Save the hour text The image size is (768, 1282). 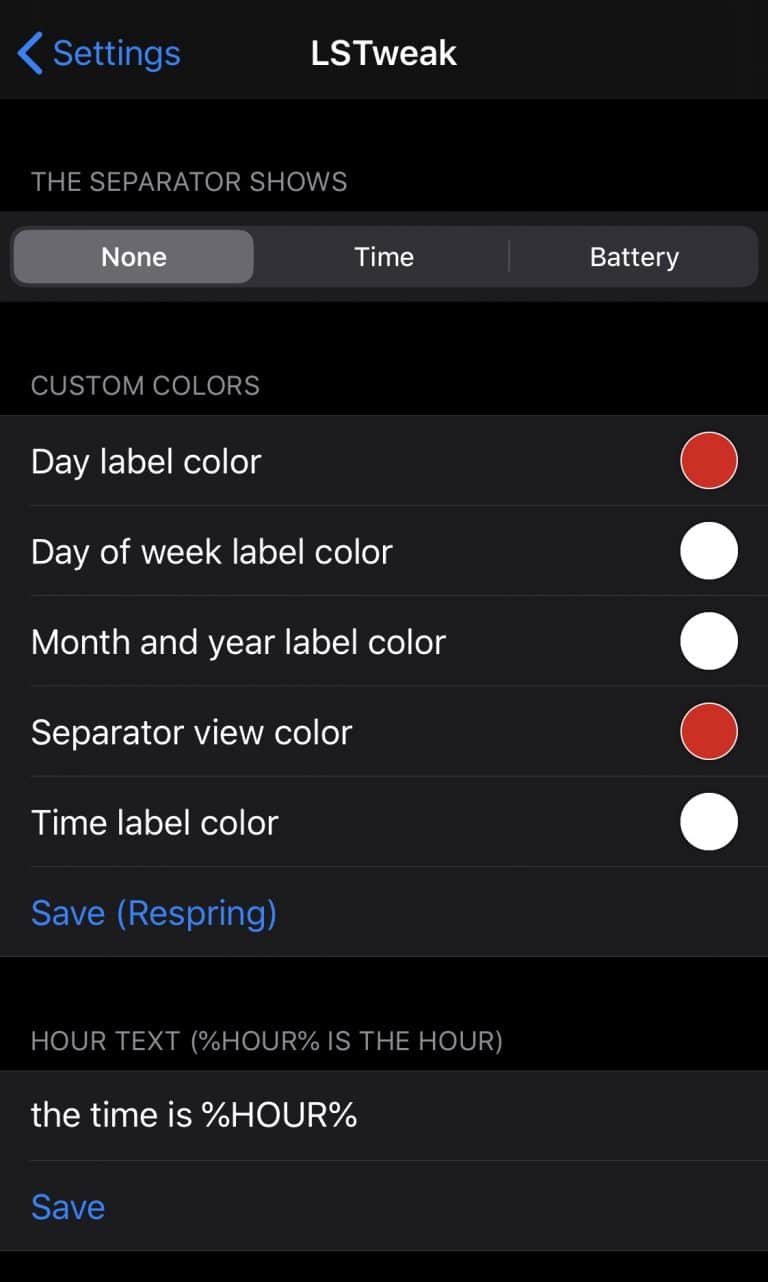point(68,1206)
